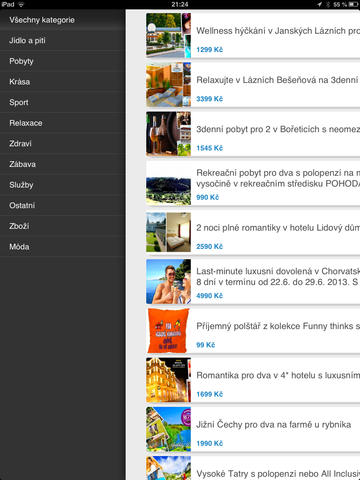360x480 pixels.
Task: Open the 3denní pobyt v Bořeticích deal
Action: point(253,134)
